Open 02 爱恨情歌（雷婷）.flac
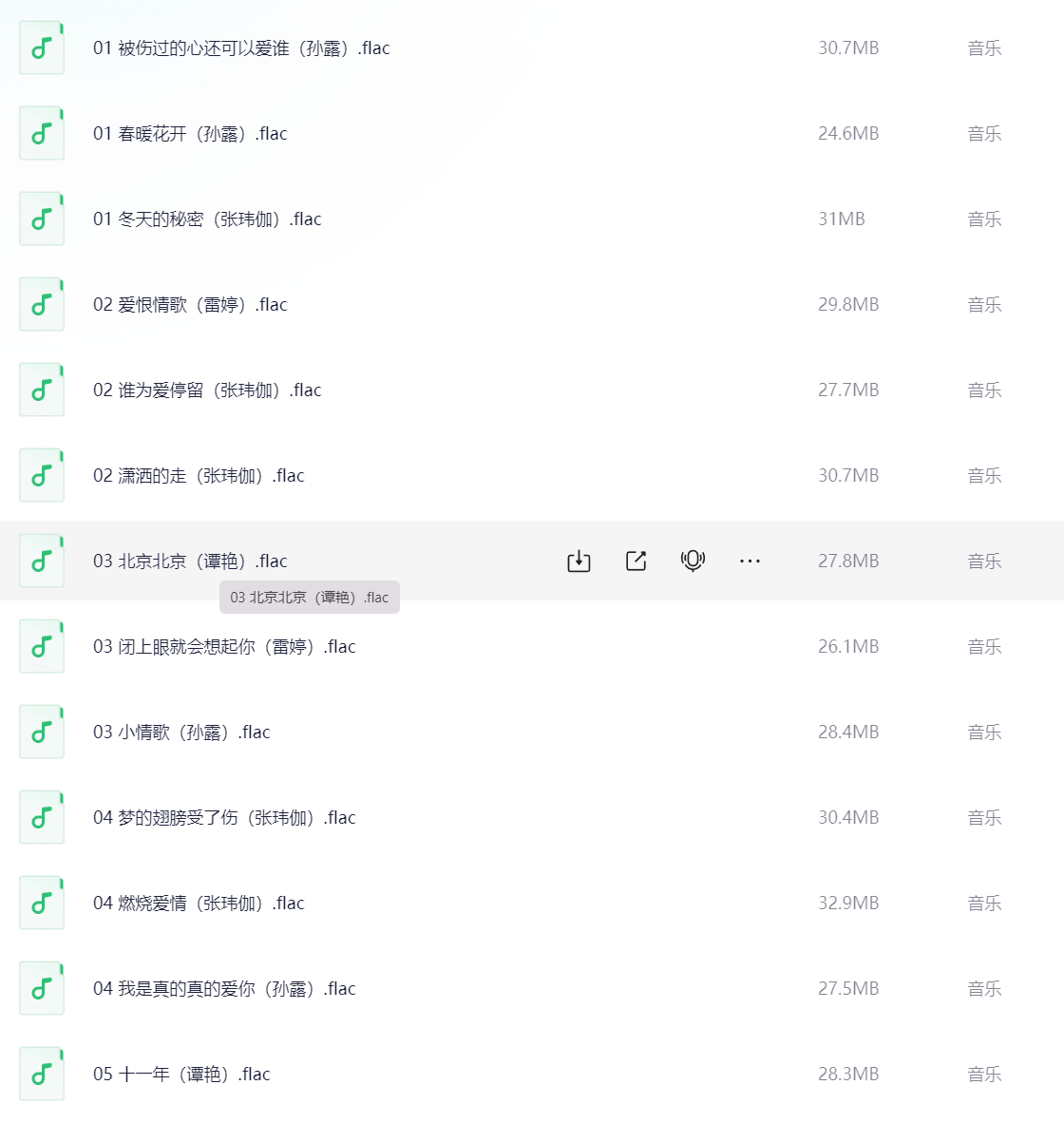The height and width of the screenshot is (1123, 1064). (190, 305)
